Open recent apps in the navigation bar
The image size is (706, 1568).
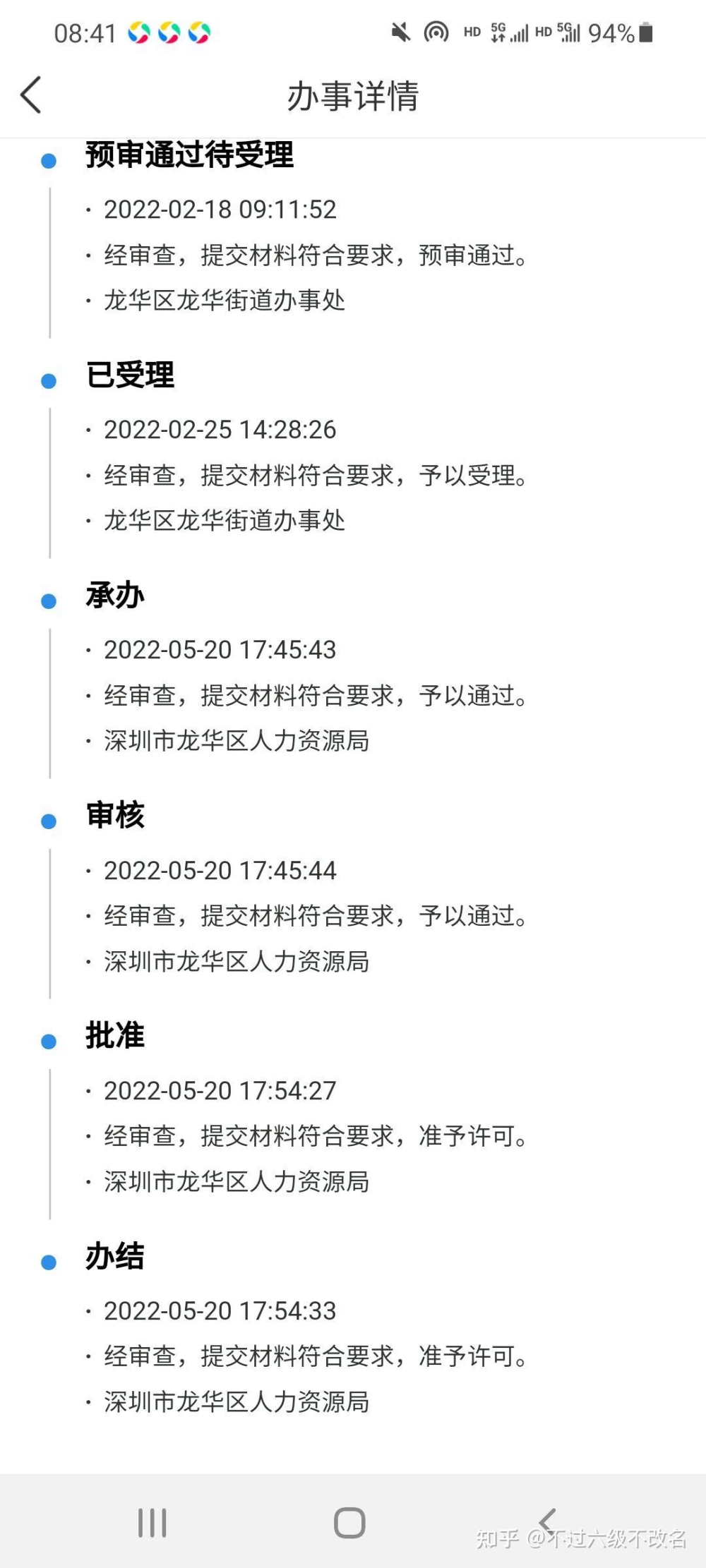click(152, 1522)
